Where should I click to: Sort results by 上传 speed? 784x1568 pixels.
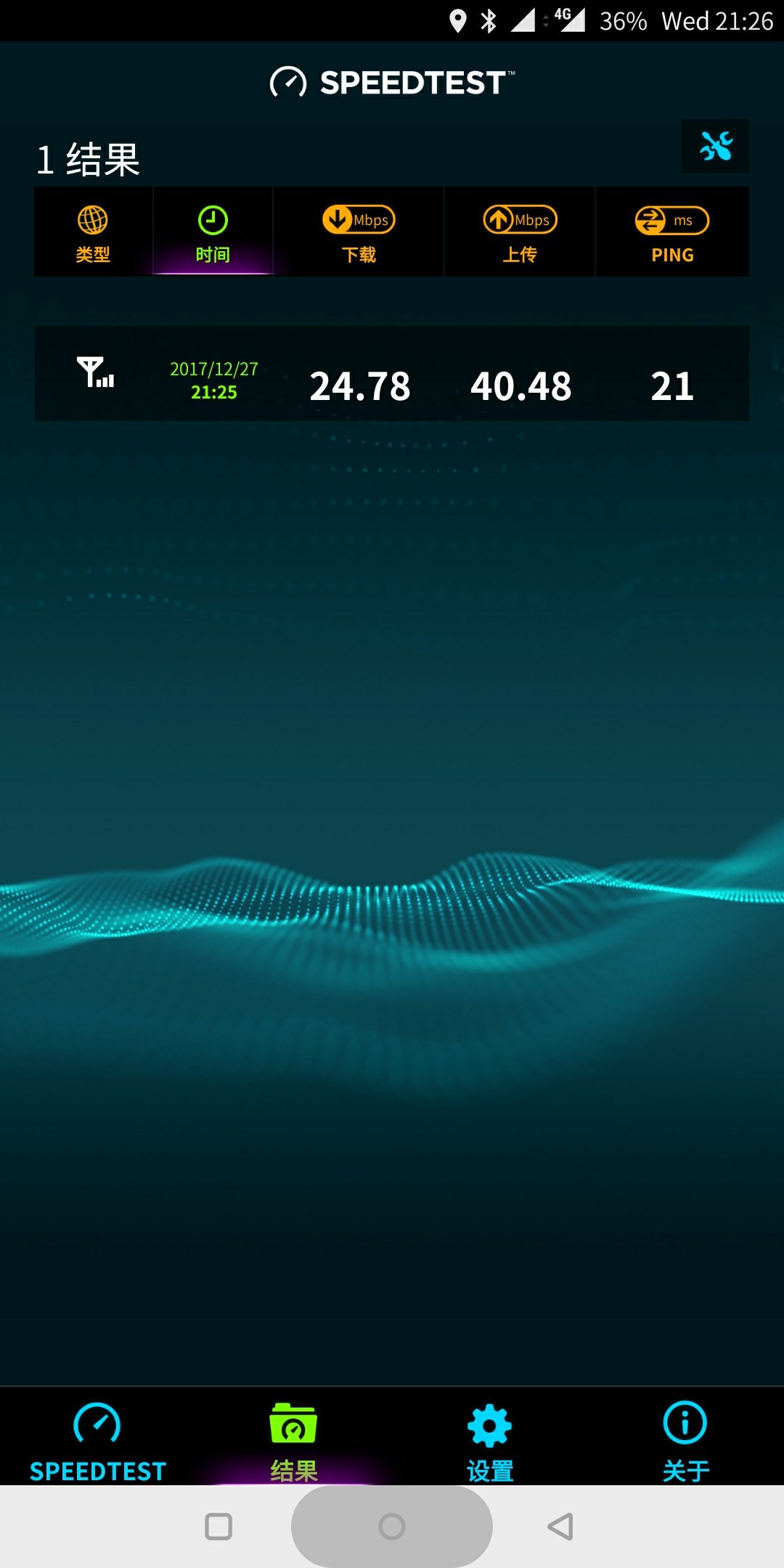(x=520, y=232)
